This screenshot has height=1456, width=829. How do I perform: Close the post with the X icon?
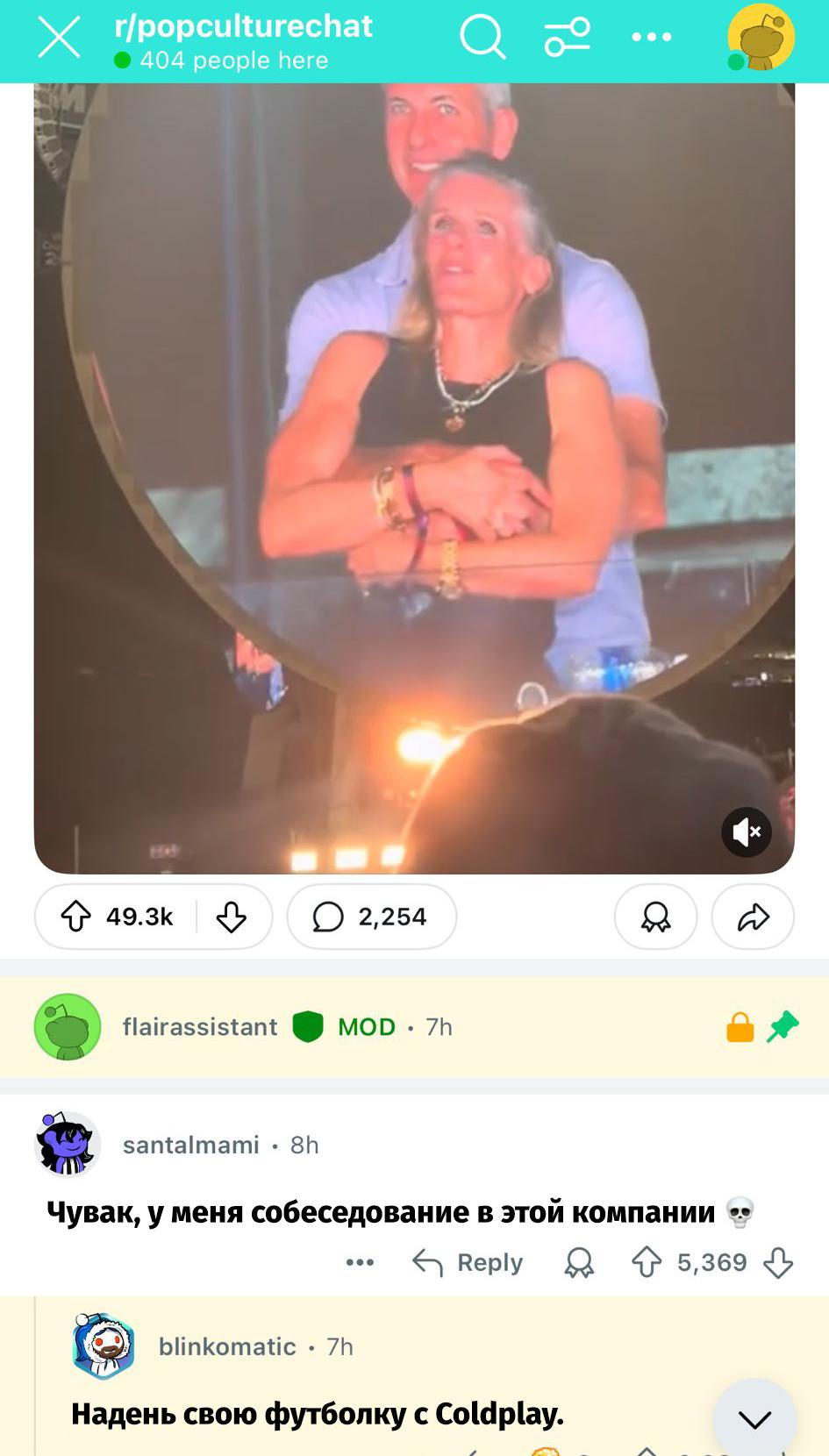pyautogui.click(x=59, y=38)
